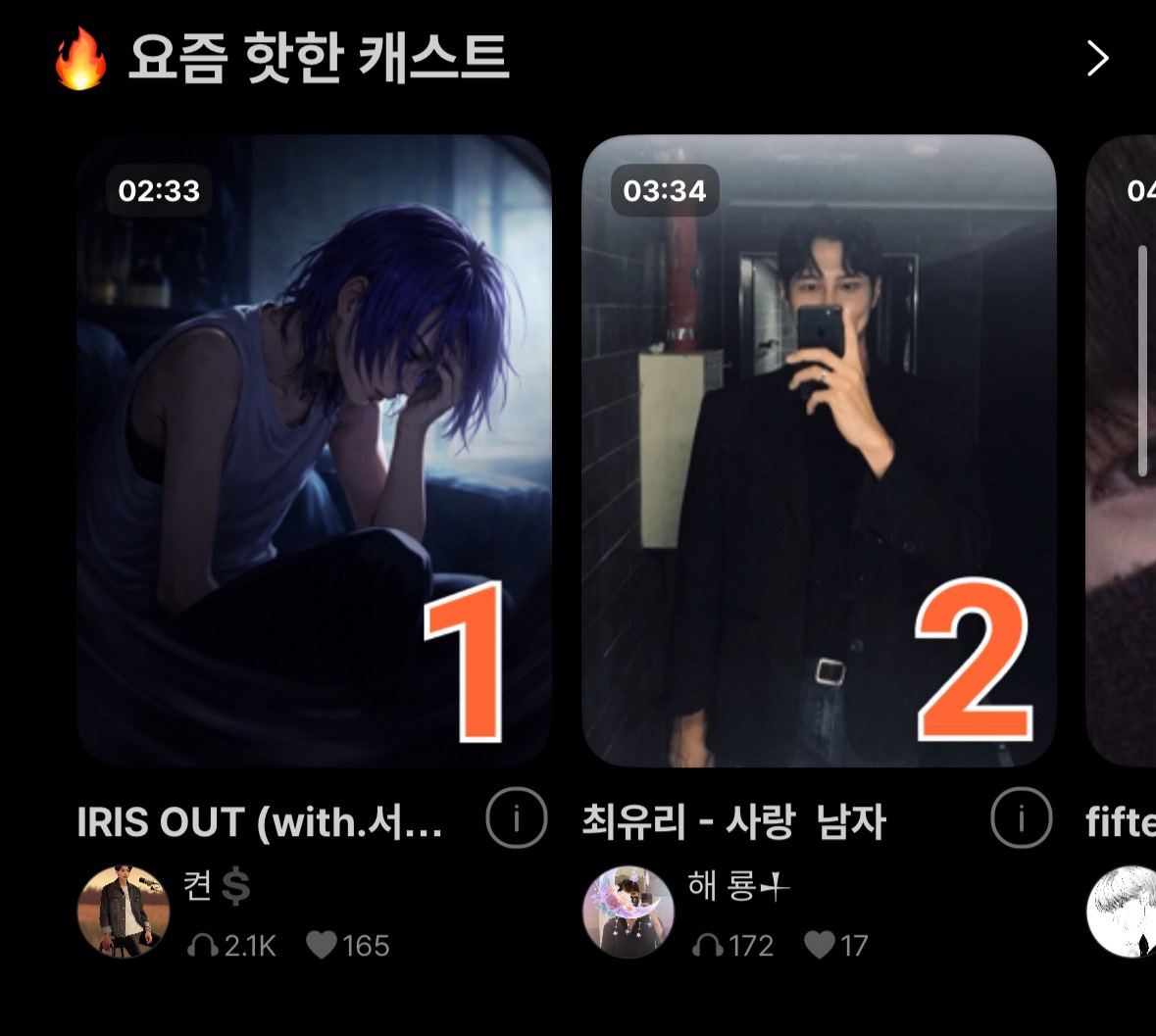Open the IRIS OUT cast ranked 1
The image size is (1156, 1036).
point(314,451)
